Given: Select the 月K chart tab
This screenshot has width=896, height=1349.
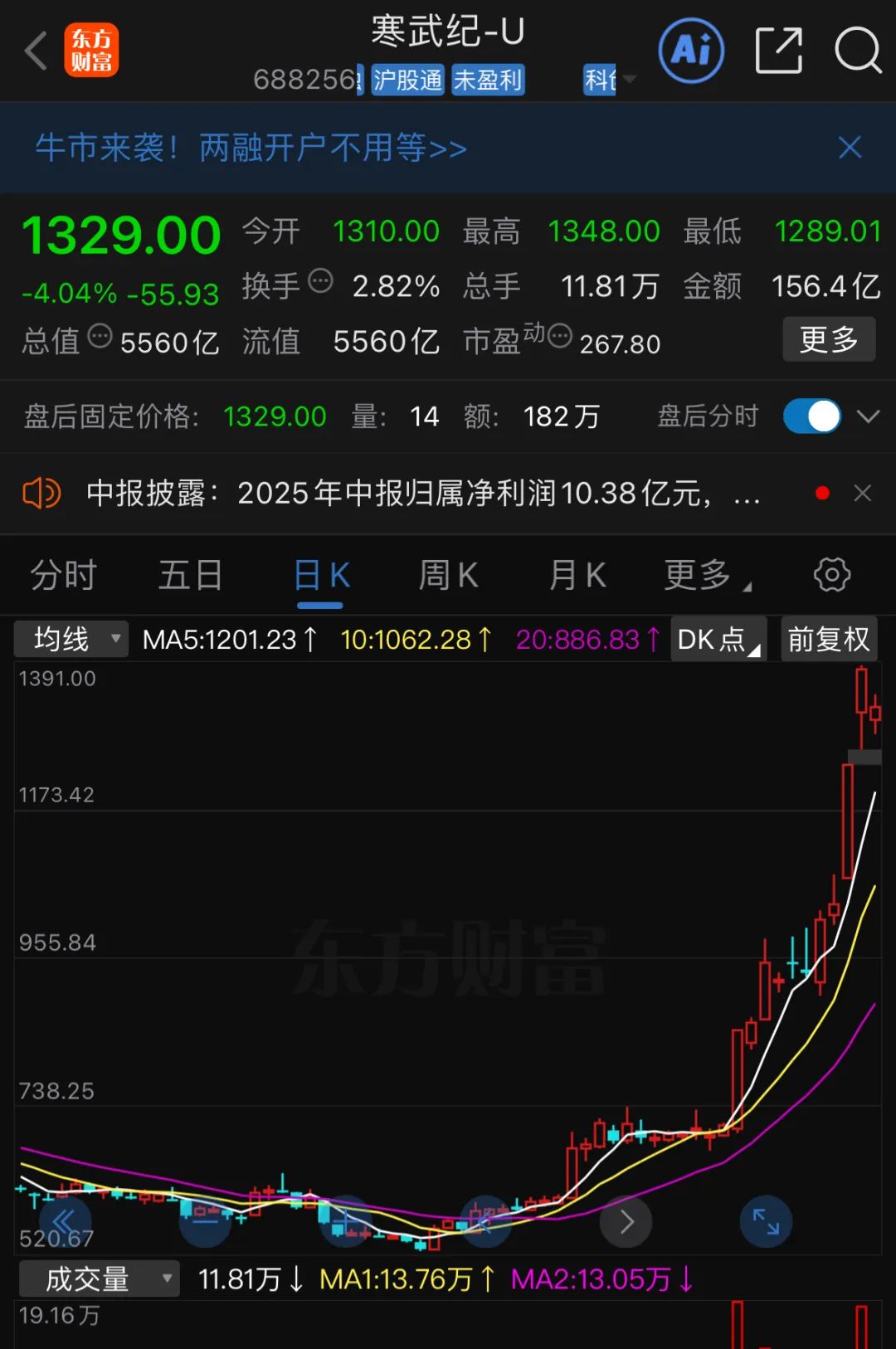Looking at the screenshot, I should tap(577, 575).
